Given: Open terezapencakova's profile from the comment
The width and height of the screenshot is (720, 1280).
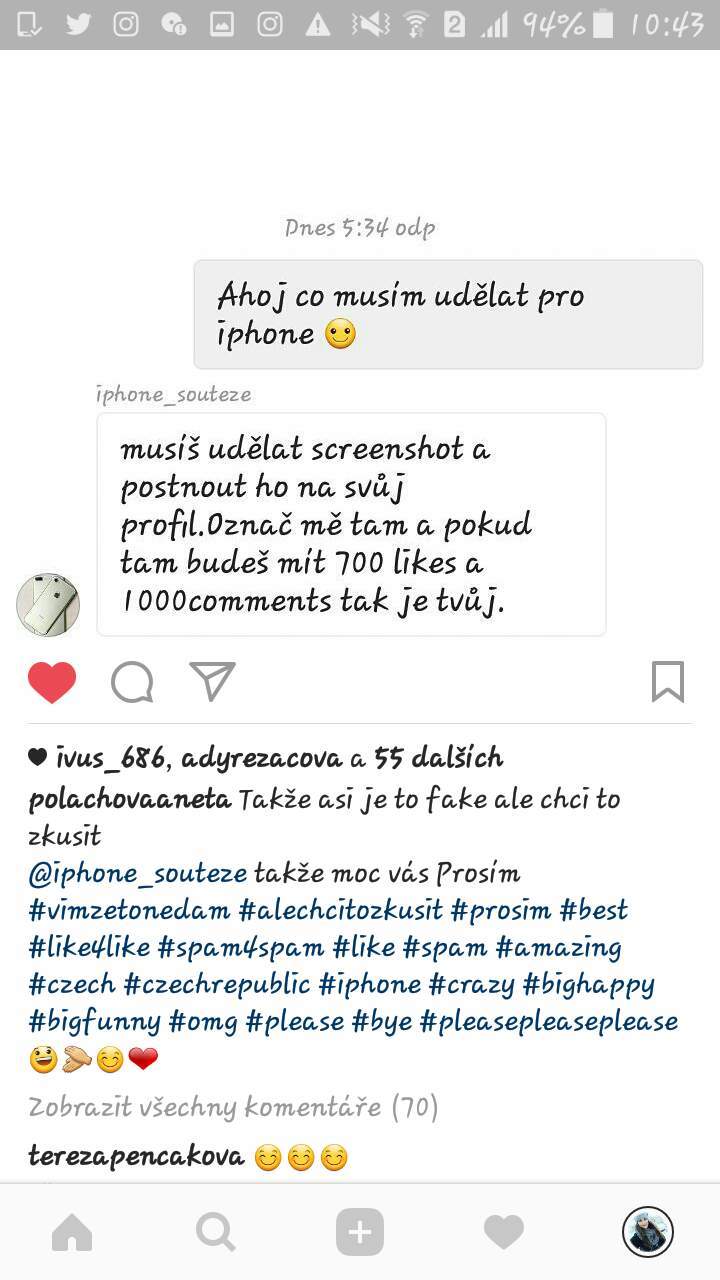Looking at the screenshot, I should tap(136, 1158).
